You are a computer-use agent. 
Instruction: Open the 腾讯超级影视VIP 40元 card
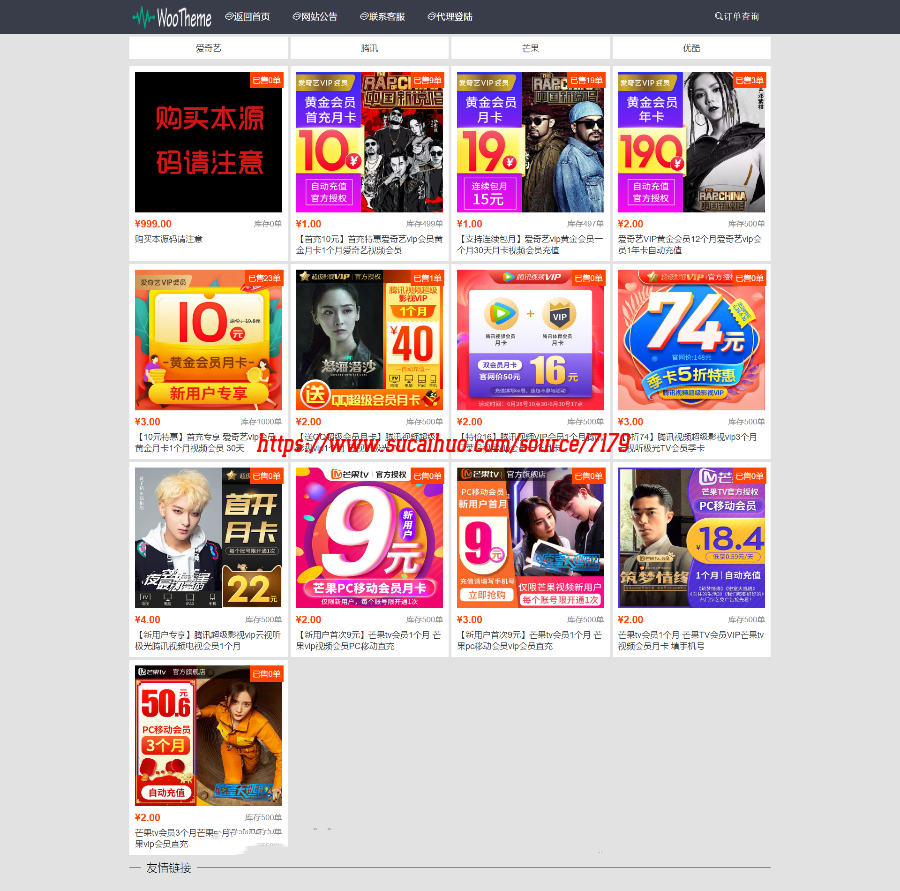pos(369,340)
